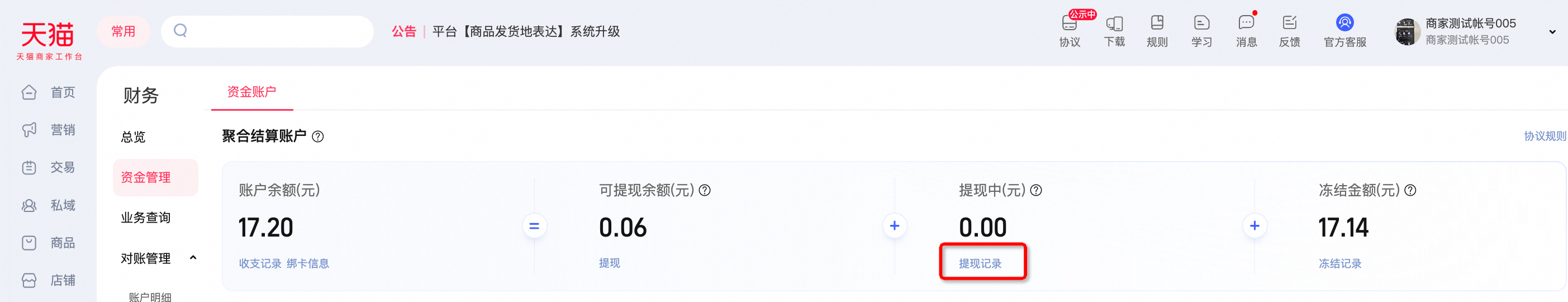
Task: Select the 常用 button
Action: (x=123, y=31)
